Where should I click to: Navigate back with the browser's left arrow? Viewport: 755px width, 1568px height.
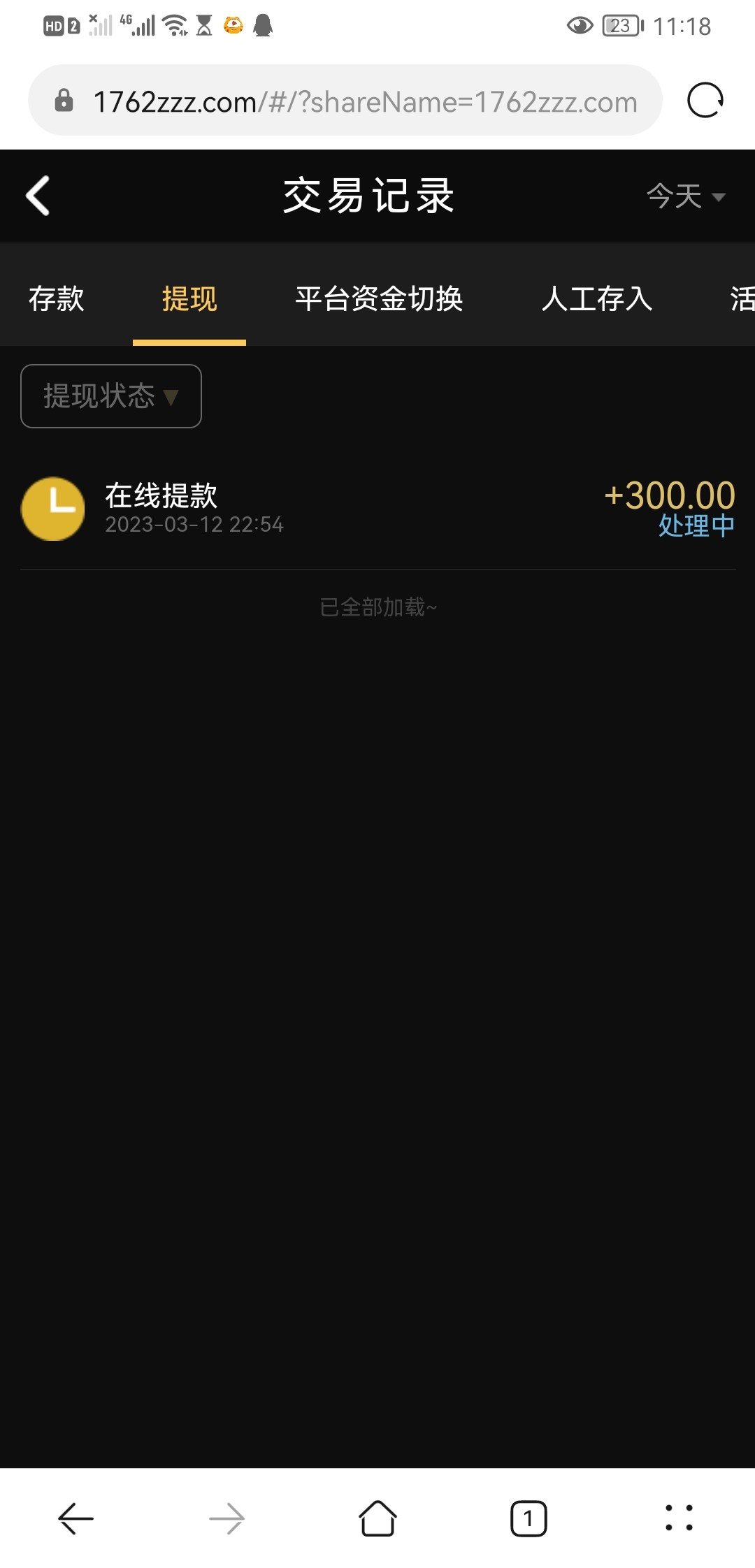click(x=75, y=1518)
